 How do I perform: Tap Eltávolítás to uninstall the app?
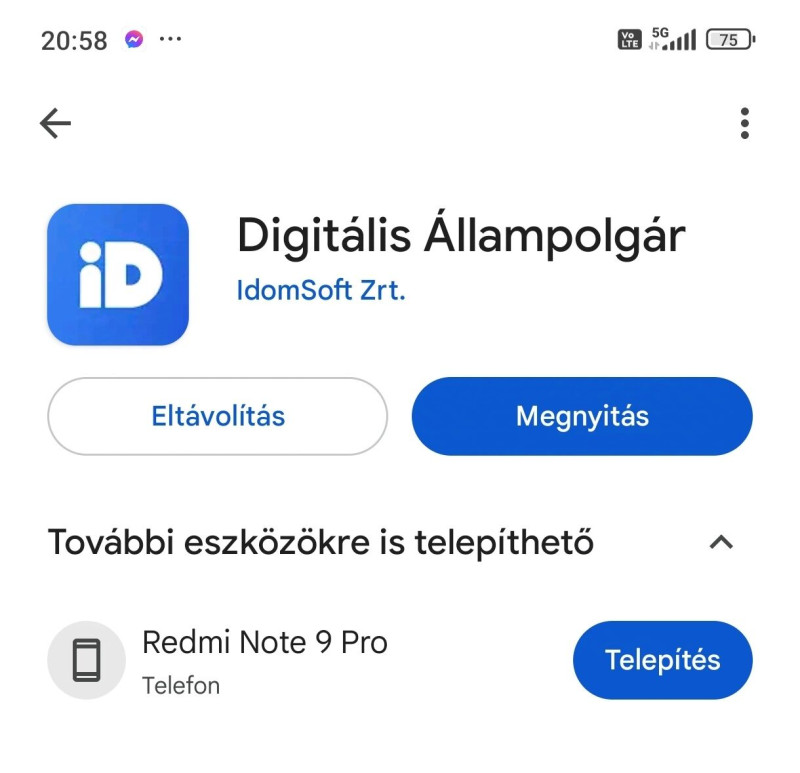218,416
